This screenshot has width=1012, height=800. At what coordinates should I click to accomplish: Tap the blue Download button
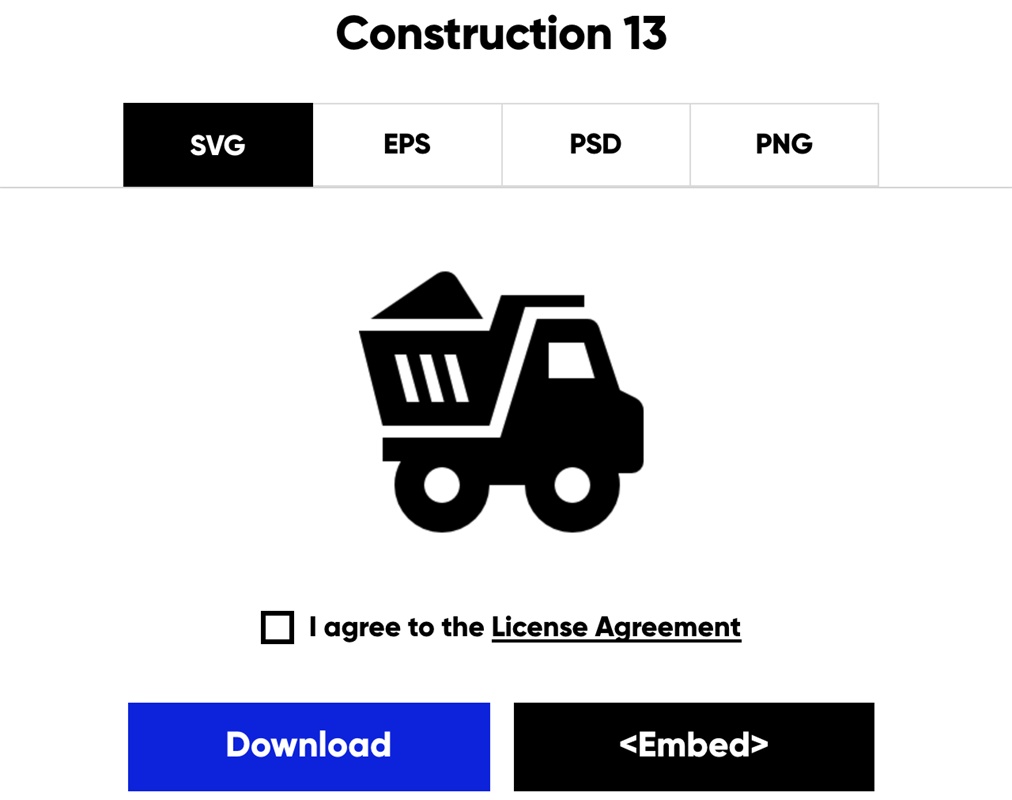coord(309,746)
